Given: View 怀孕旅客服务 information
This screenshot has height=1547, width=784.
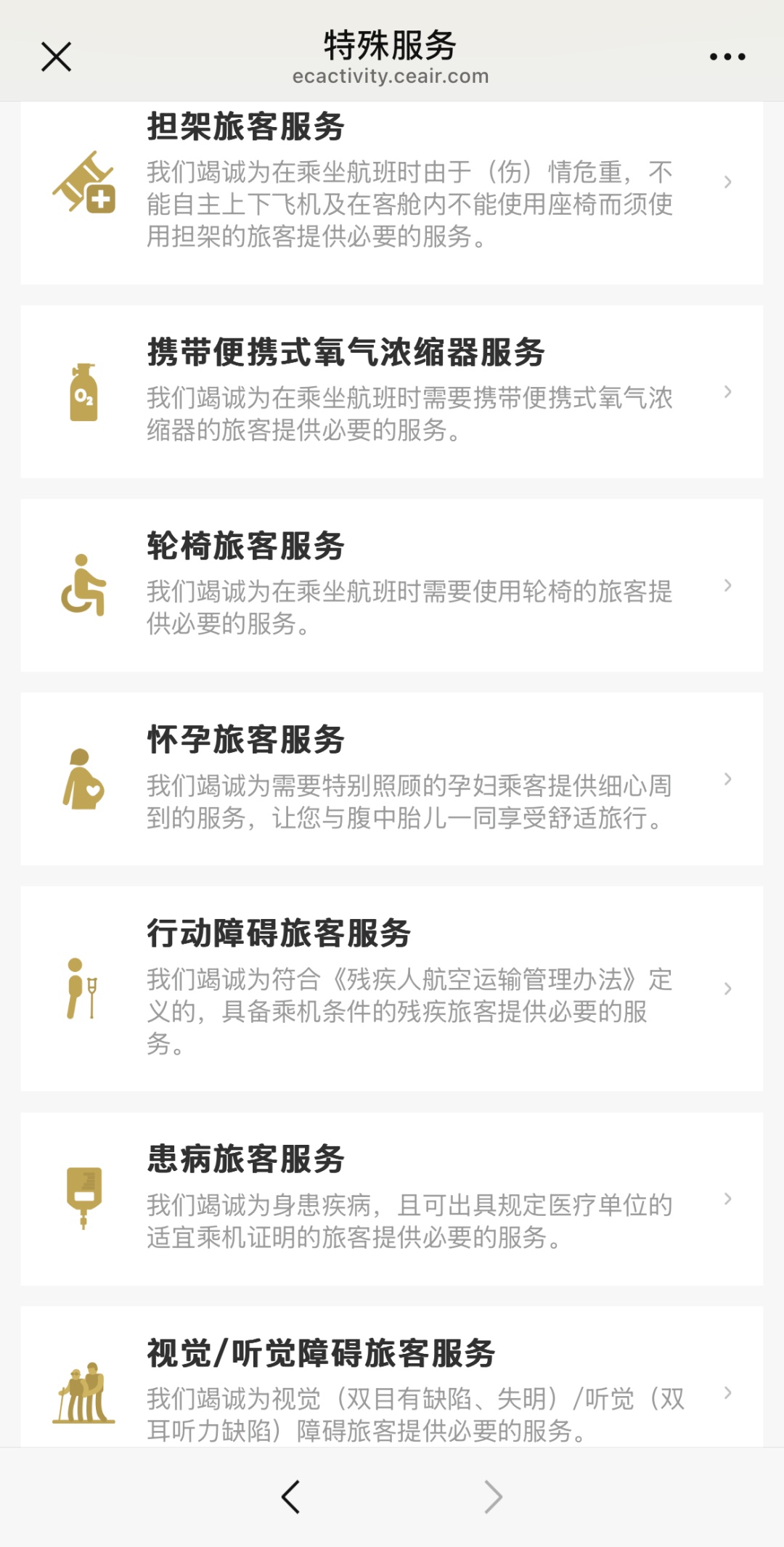Looking at the screenshot, I should click(392, 779).
